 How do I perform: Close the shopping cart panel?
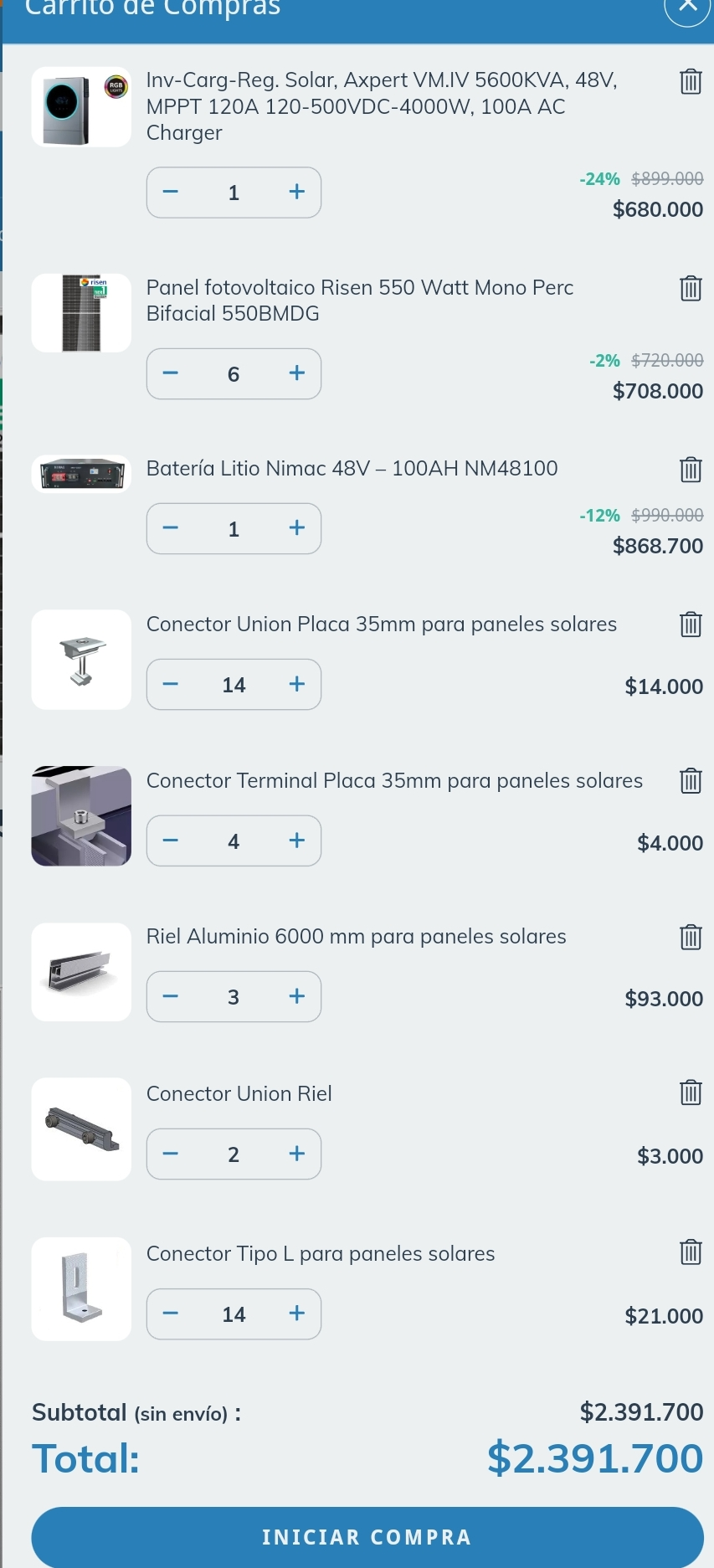point(687,7)
